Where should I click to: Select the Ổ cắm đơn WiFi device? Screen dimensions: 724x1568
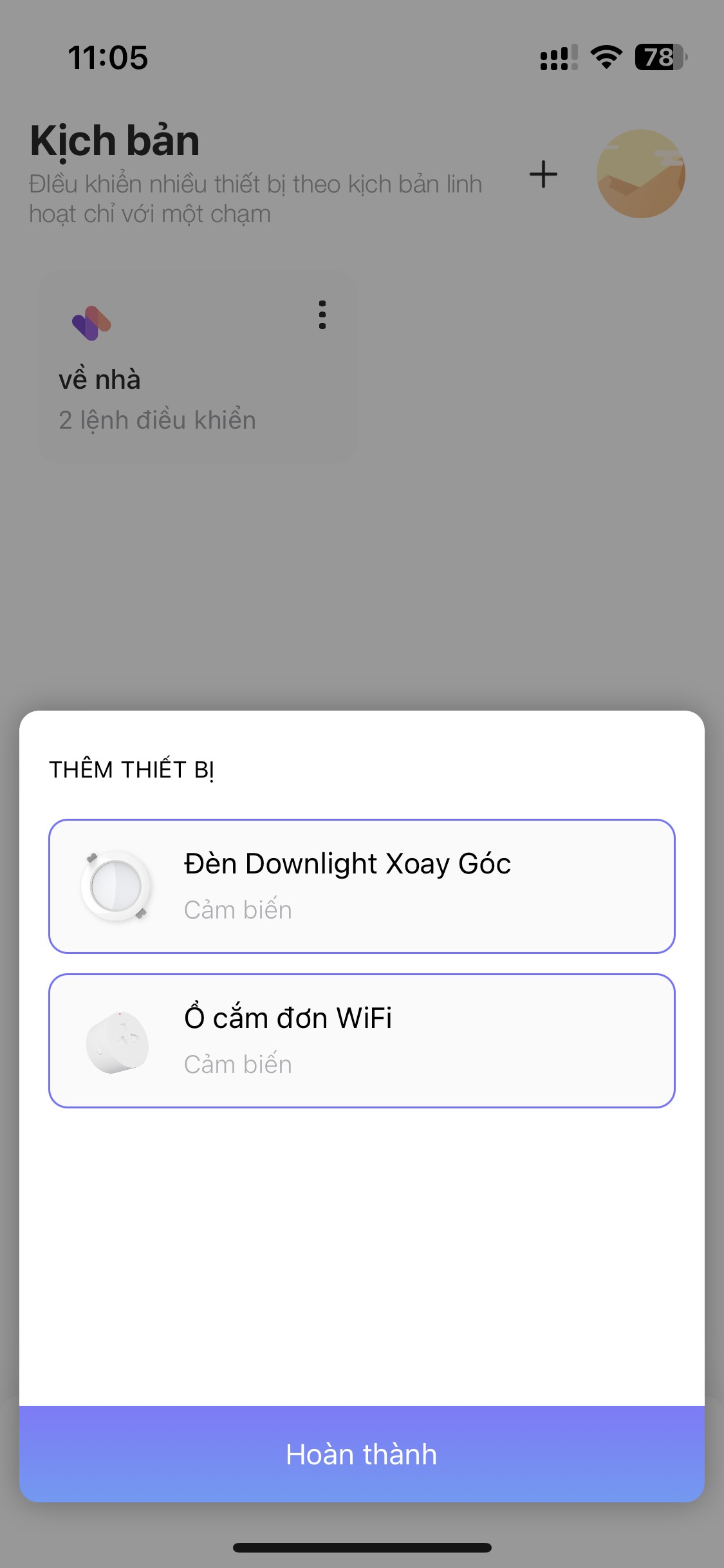[362, 1041]
